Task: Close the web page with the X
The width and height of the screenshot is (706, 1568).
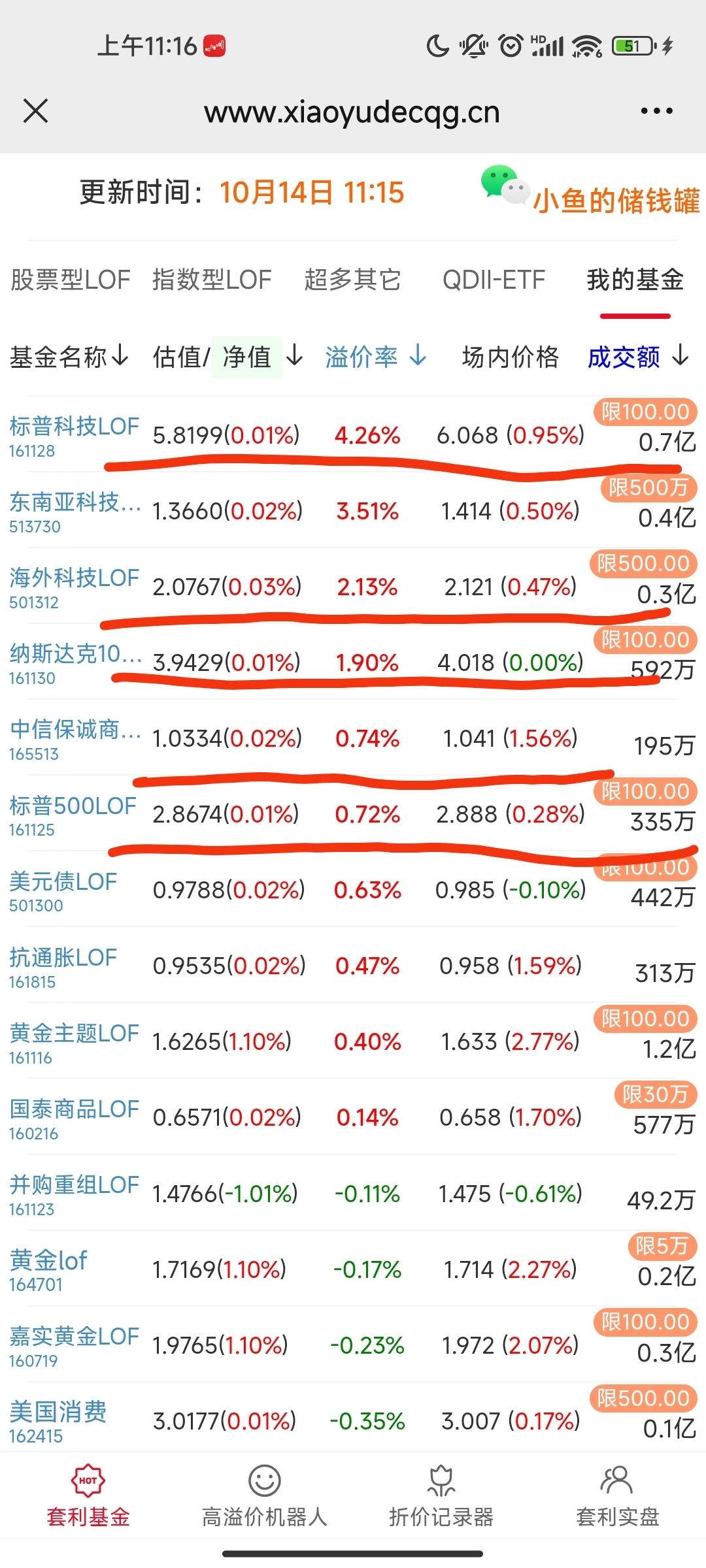Action: (36, 111)
